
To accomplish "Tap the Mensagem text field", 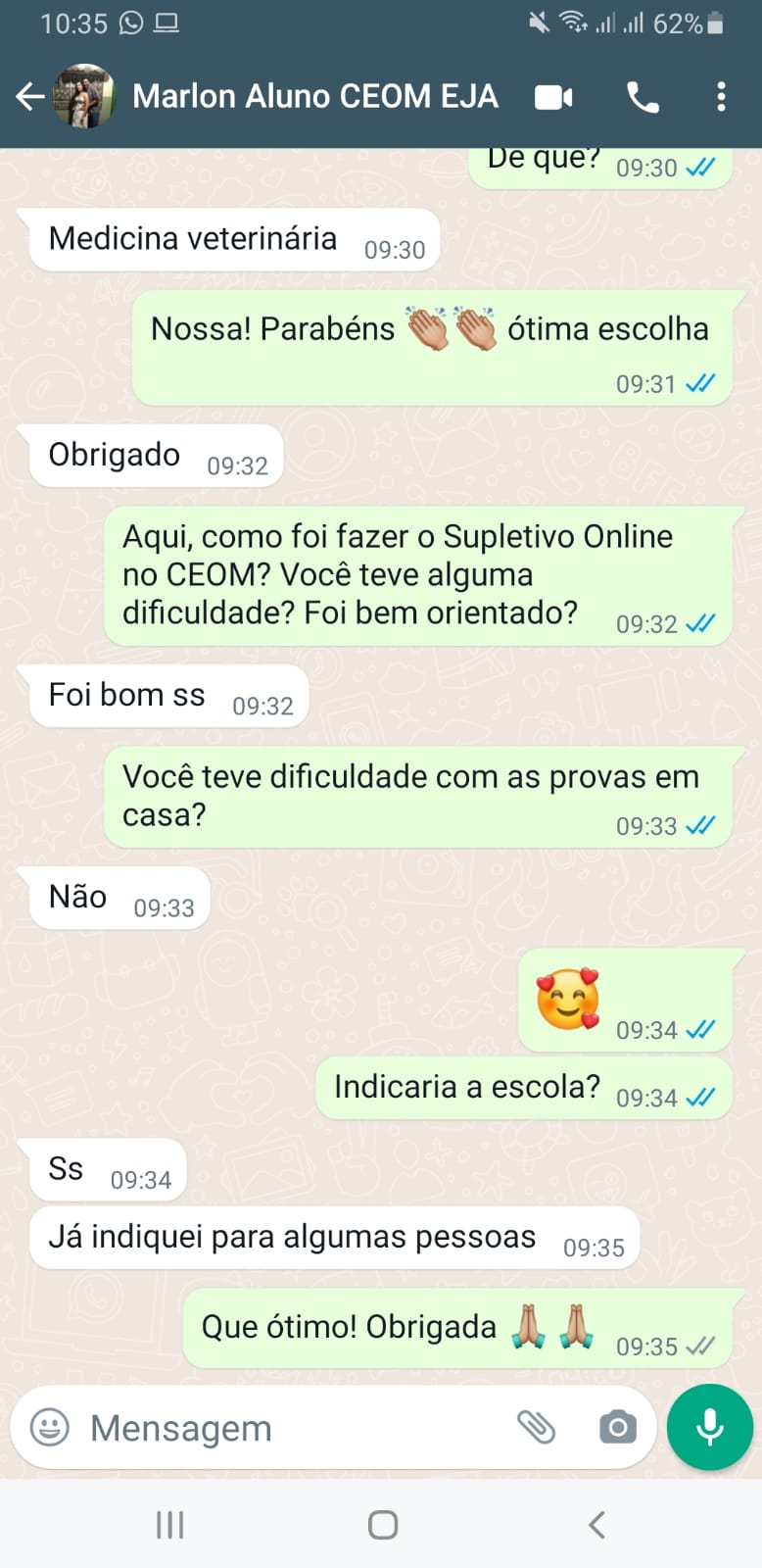I will coord(284,1428).
